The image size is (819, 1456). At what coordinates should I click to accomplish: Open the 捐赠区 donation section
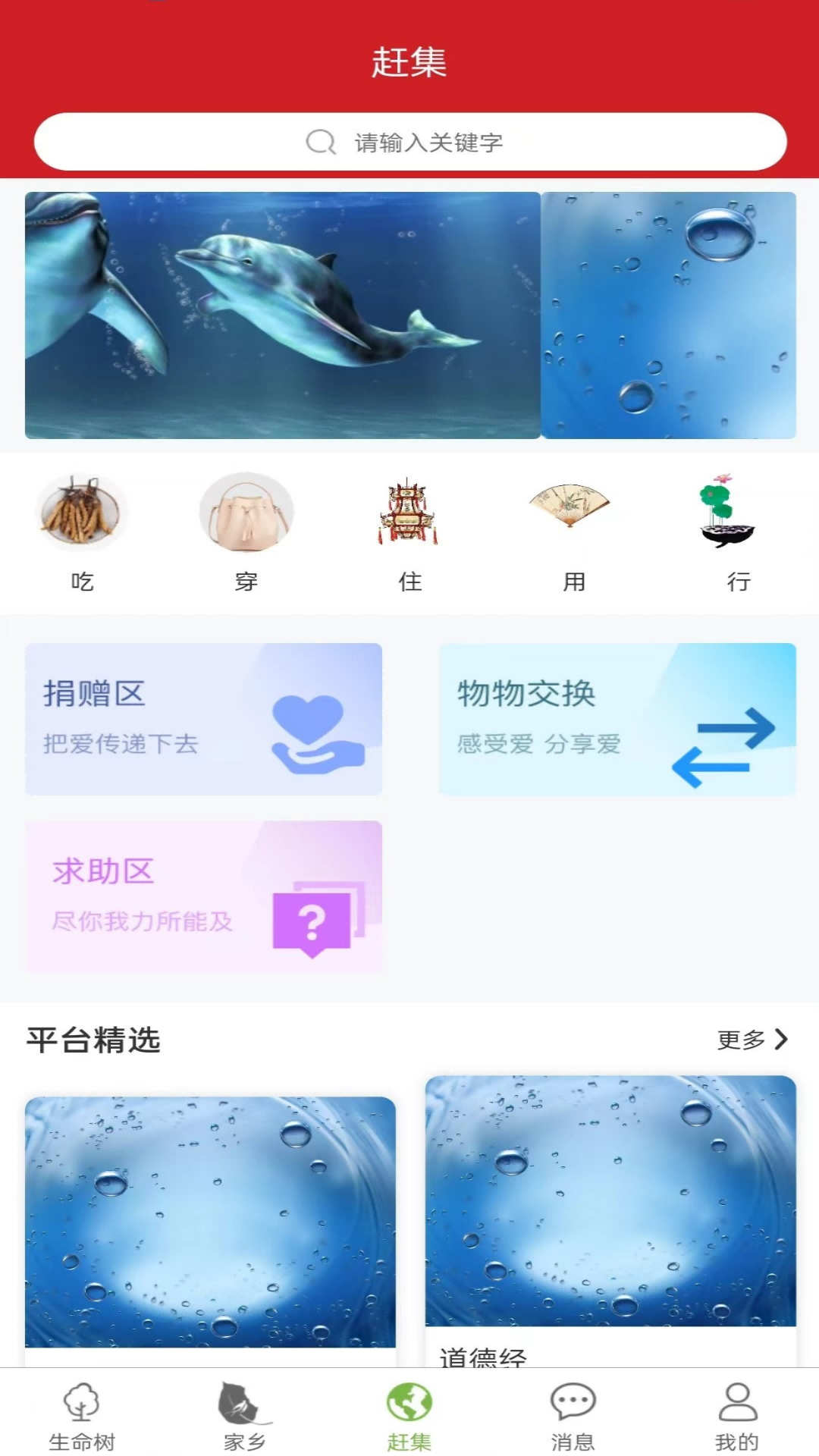[x=203, y=718]
